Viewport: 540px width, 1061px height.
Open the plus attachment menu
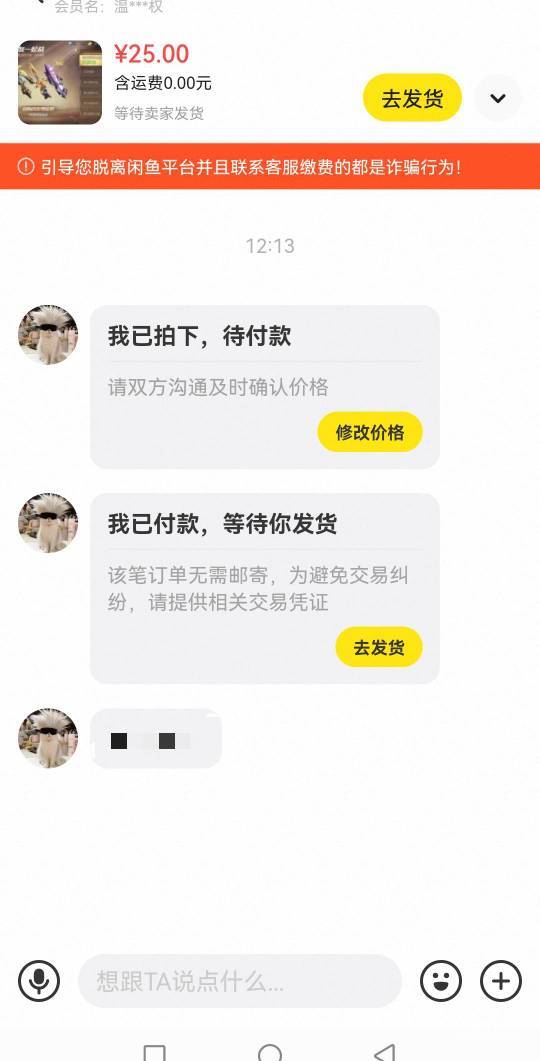pyautogui.click(x=501, y=981)
